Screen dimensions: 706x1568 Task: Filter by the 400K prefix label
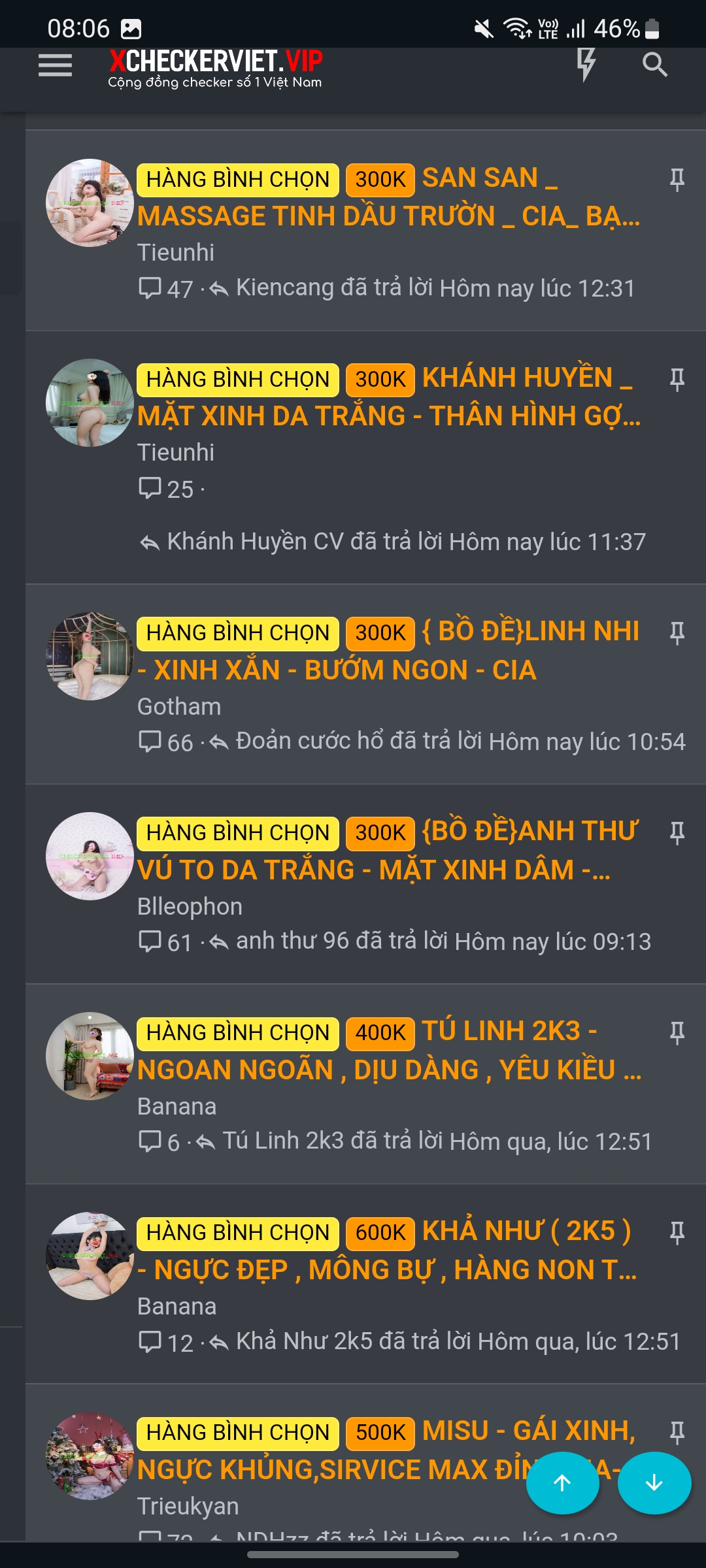(380, 1033)
